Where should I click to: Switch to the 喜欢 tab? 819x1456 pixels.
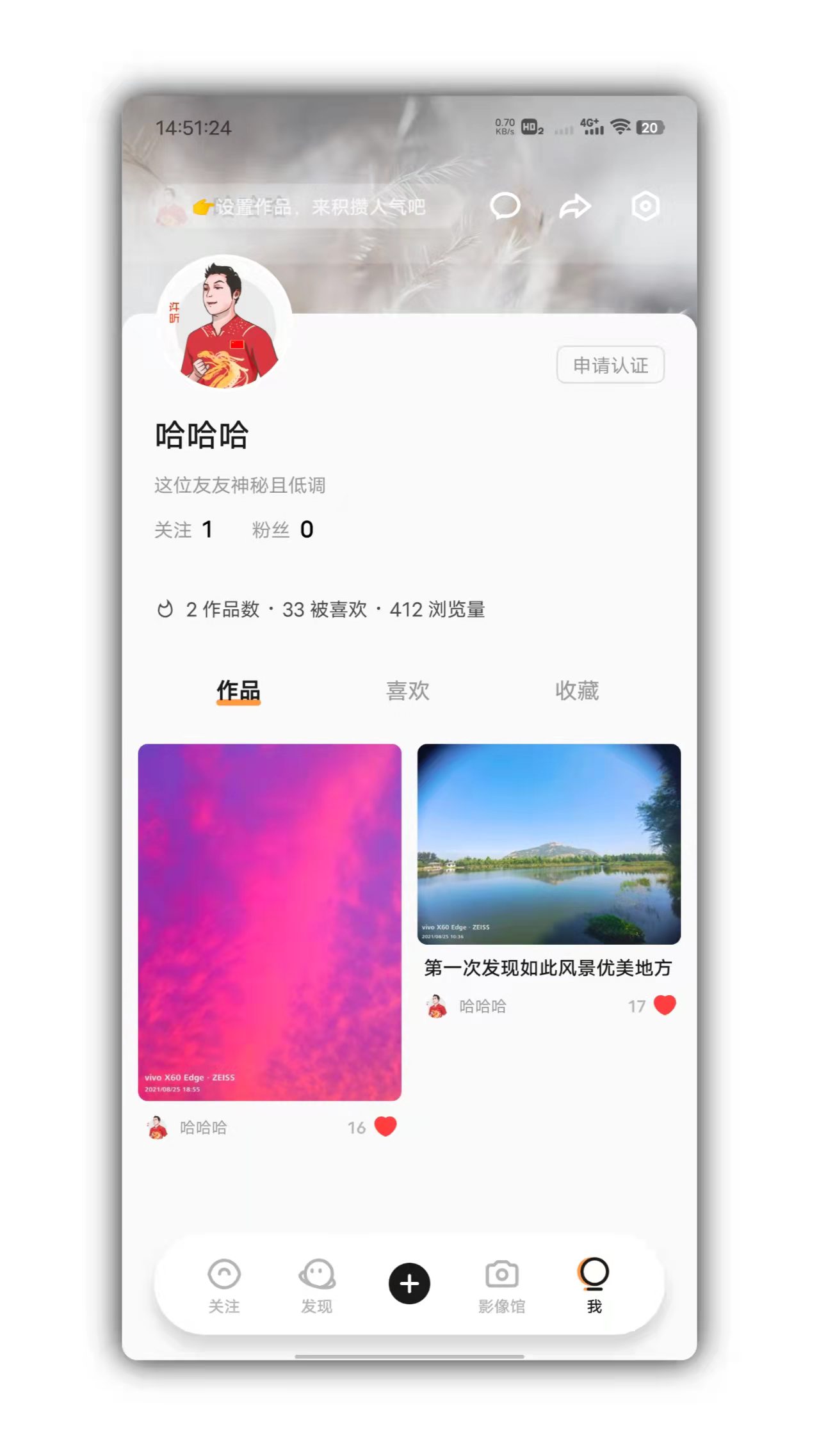[x=408, y=691]
